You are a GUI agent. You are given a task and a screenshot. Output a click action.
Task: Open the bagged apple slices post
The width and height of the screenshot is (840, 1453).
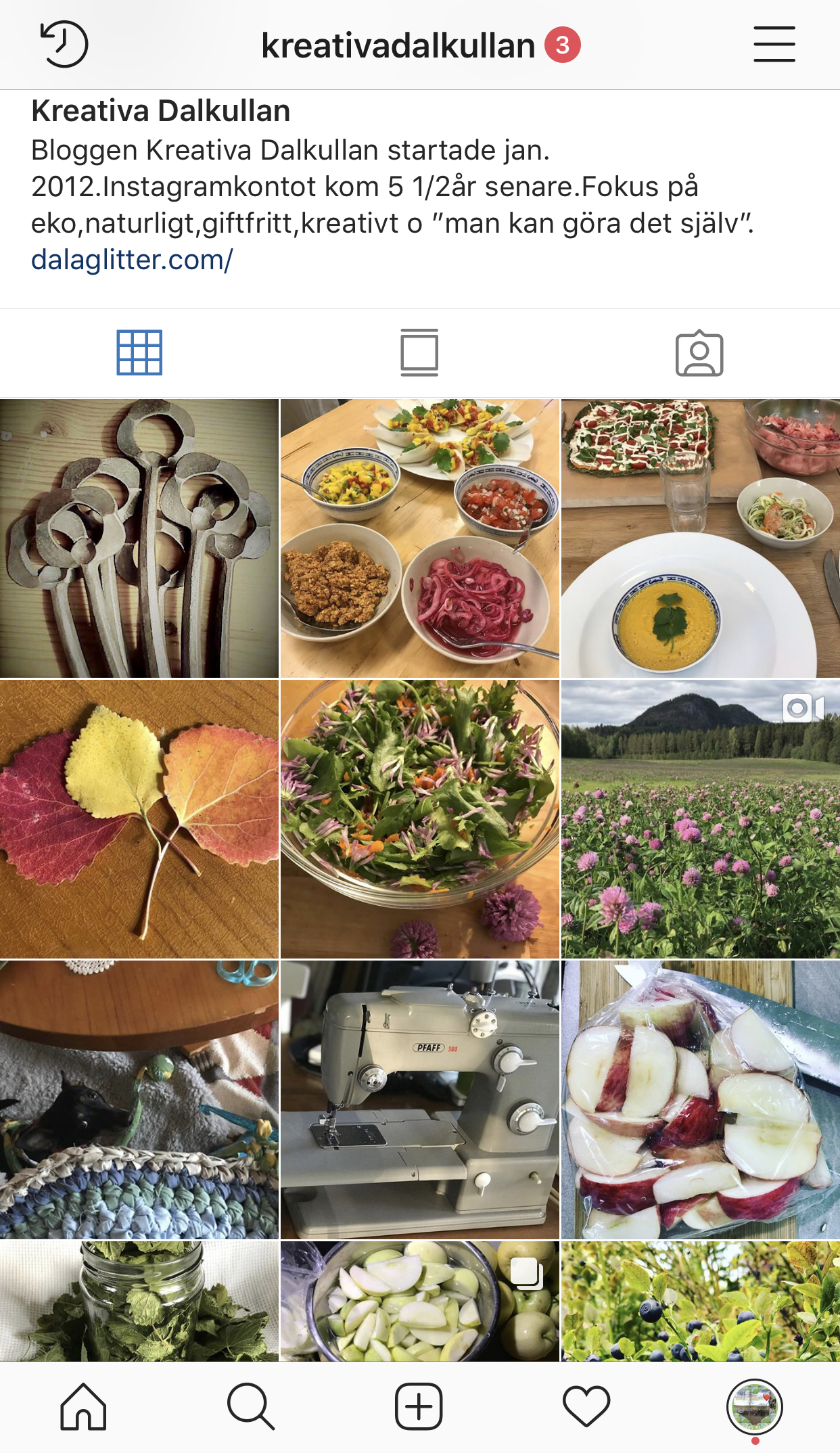click(x=701, y=1100)
